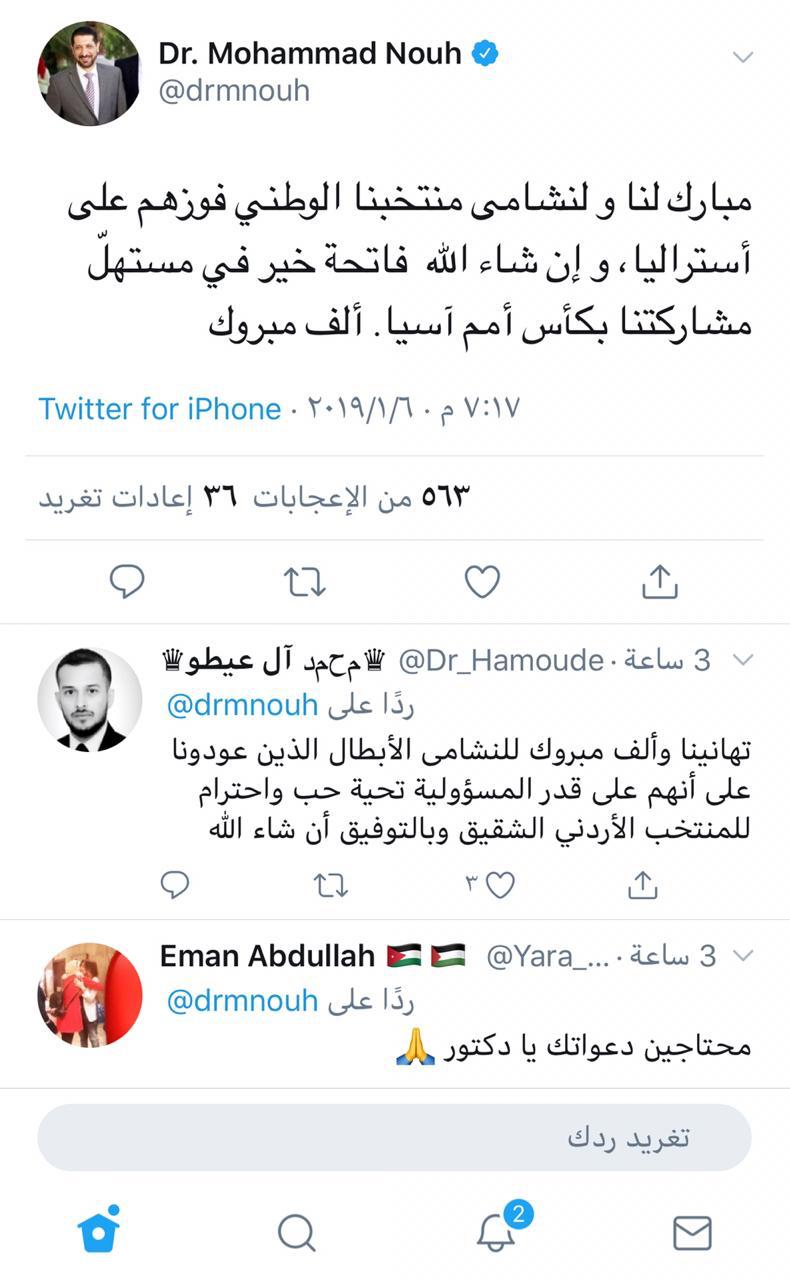Like Dr. Mohammad Nouh's tweet

482,581
